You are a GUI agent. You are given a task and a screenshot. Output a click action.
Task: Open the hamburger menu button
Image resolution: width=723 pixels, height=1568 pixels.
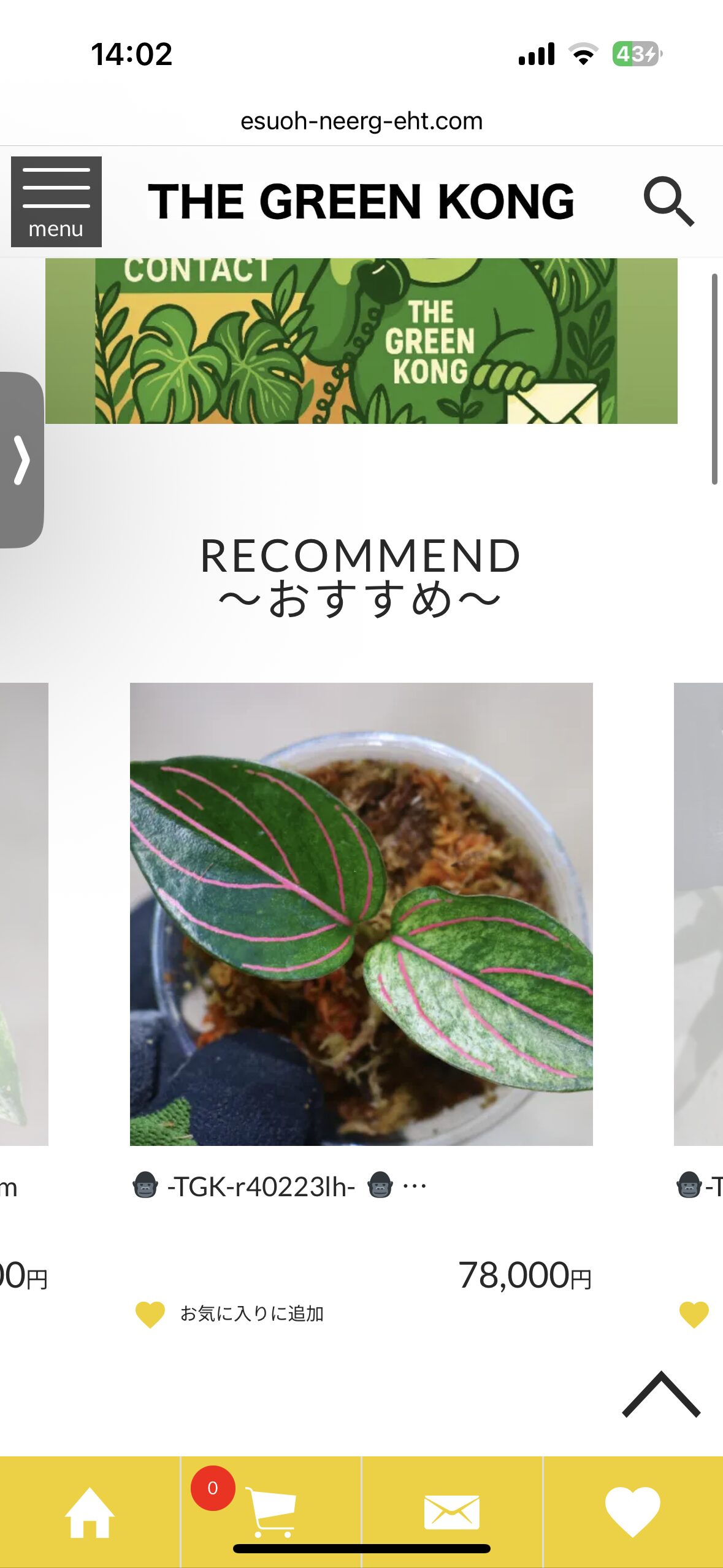(x=56, y=202)
